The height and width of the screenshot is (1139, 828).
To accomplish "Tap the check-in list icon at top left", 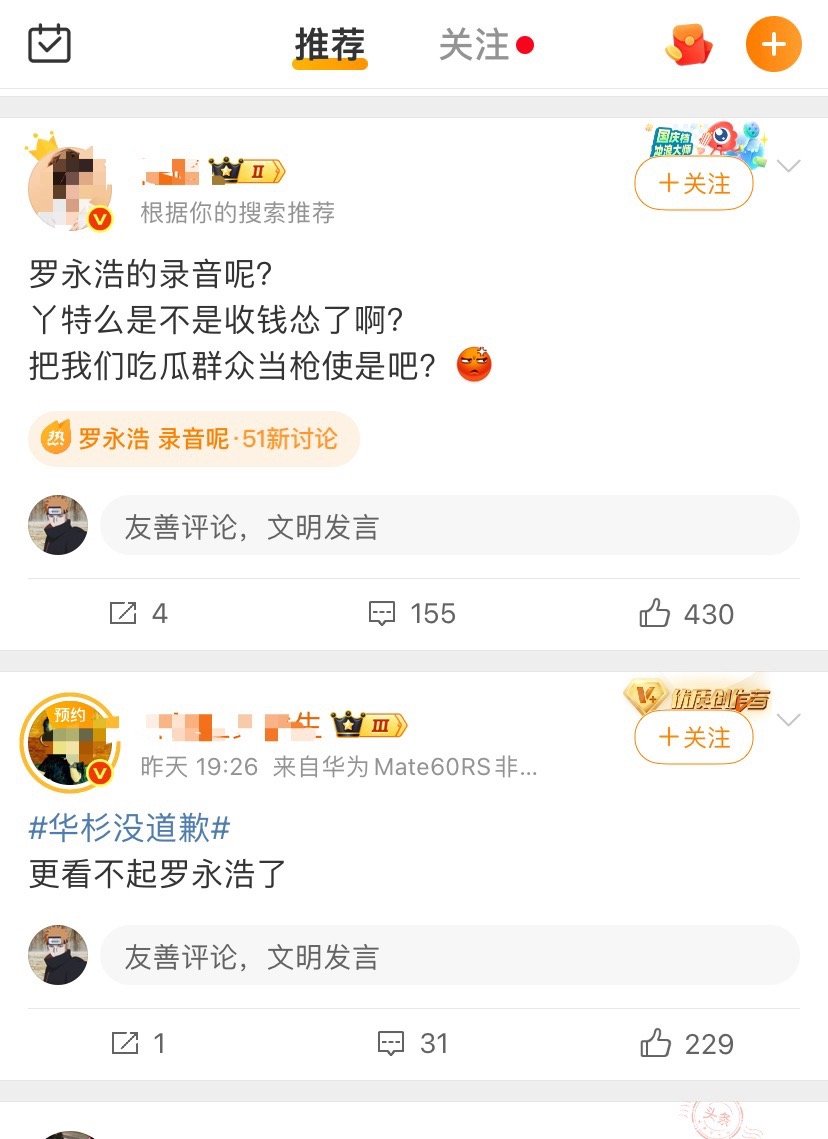I will 49,42.
